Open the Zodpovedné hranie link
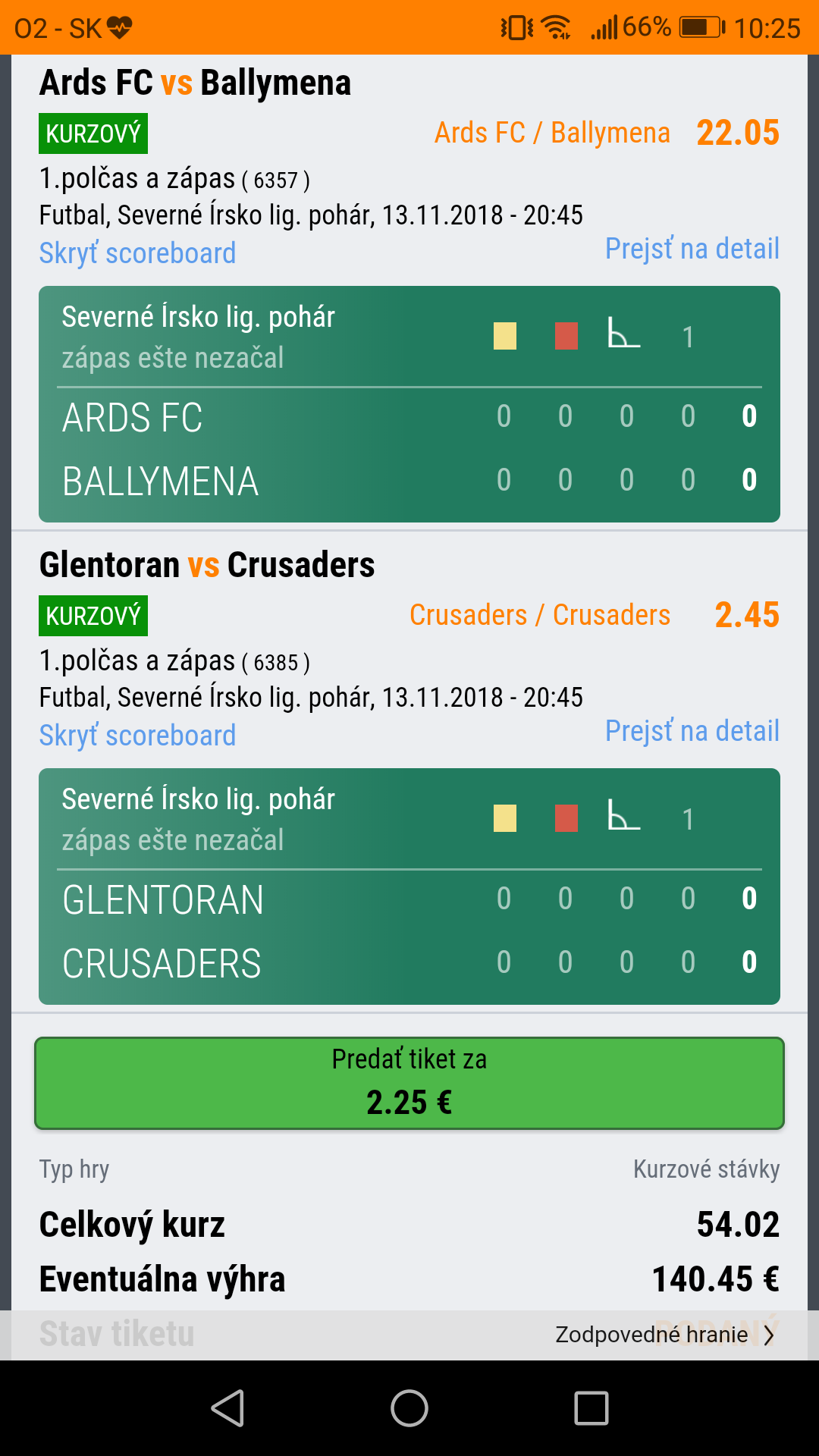Image resolution: width=819 pixels, height=1456 pixels. pos(664,1335)
